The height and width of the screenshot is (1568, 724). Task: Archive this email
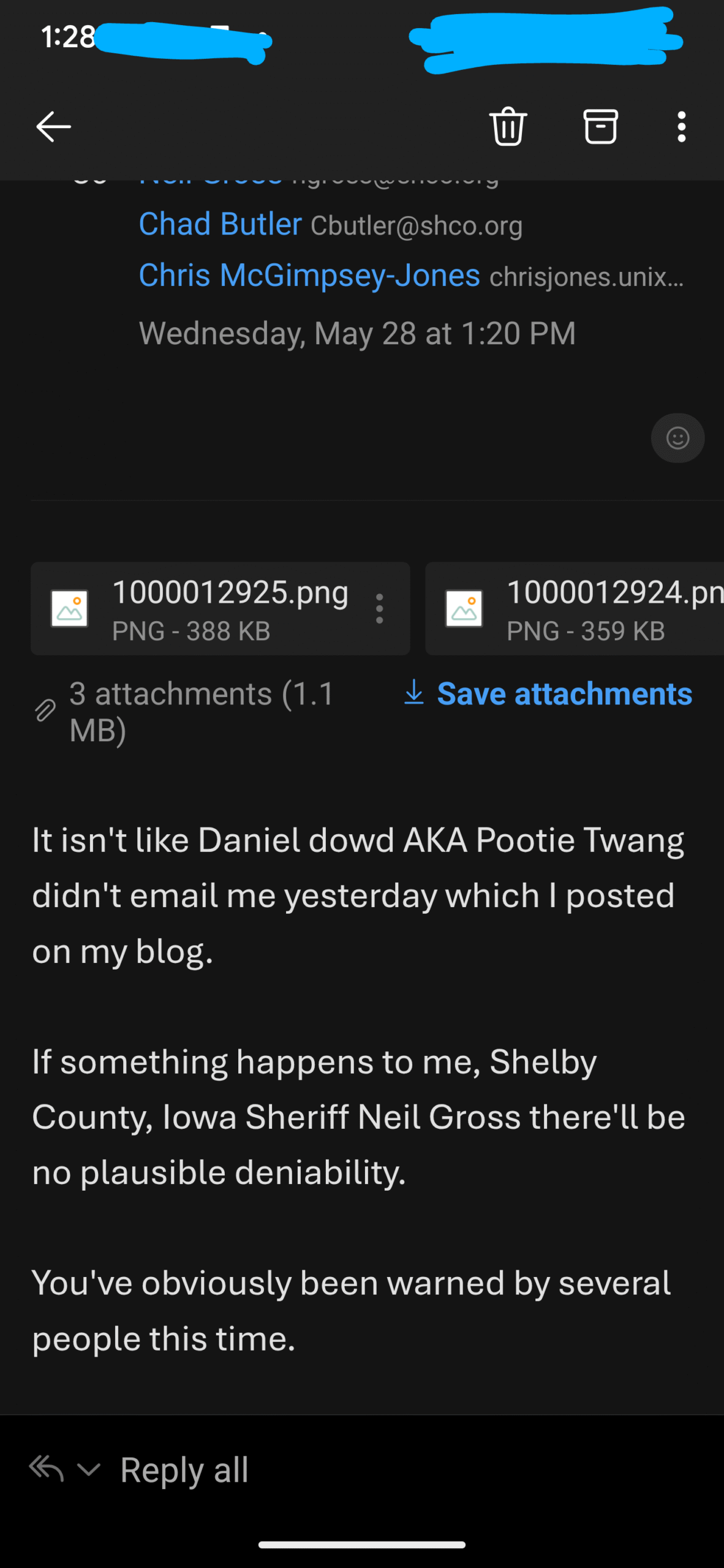(x=600, y=127)
